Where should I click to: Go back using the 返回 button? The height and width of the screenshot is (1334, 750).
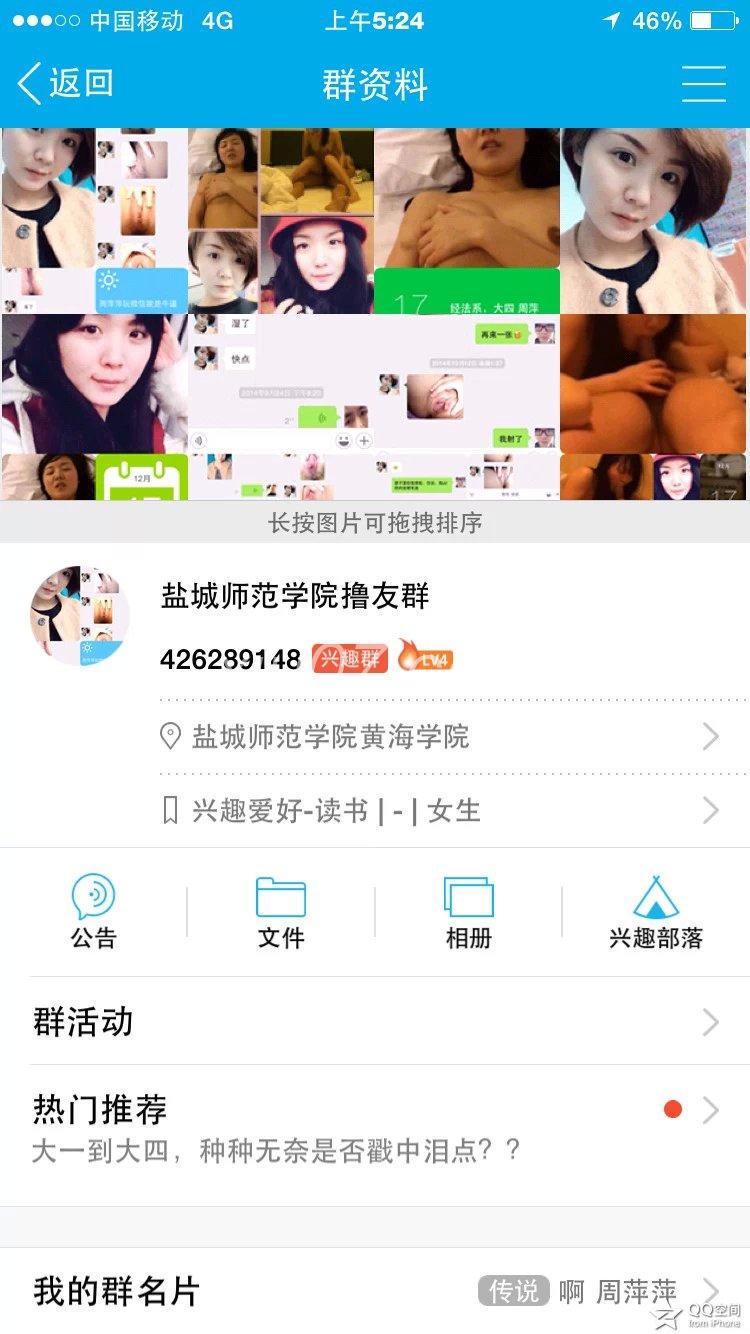pyautogui.click(x=66, y=84)
